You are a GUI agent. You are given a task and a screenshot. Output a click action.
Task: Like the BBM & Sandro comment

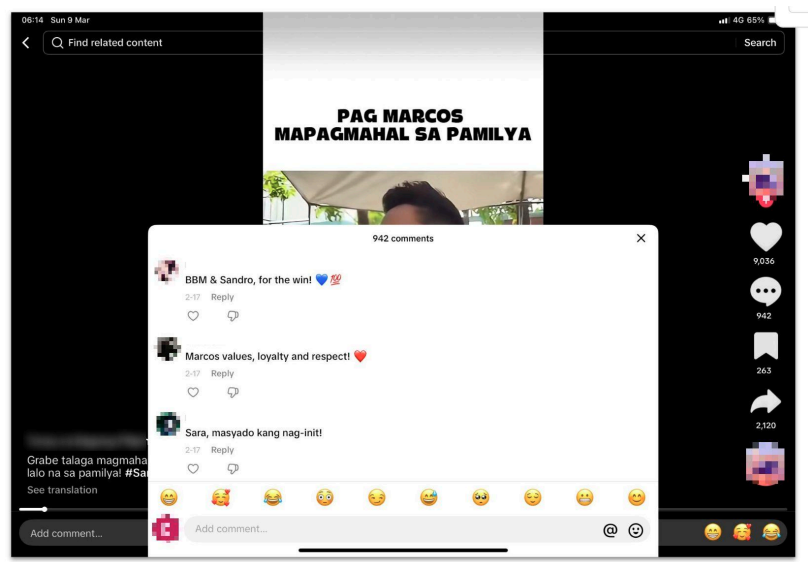[193, 316]
